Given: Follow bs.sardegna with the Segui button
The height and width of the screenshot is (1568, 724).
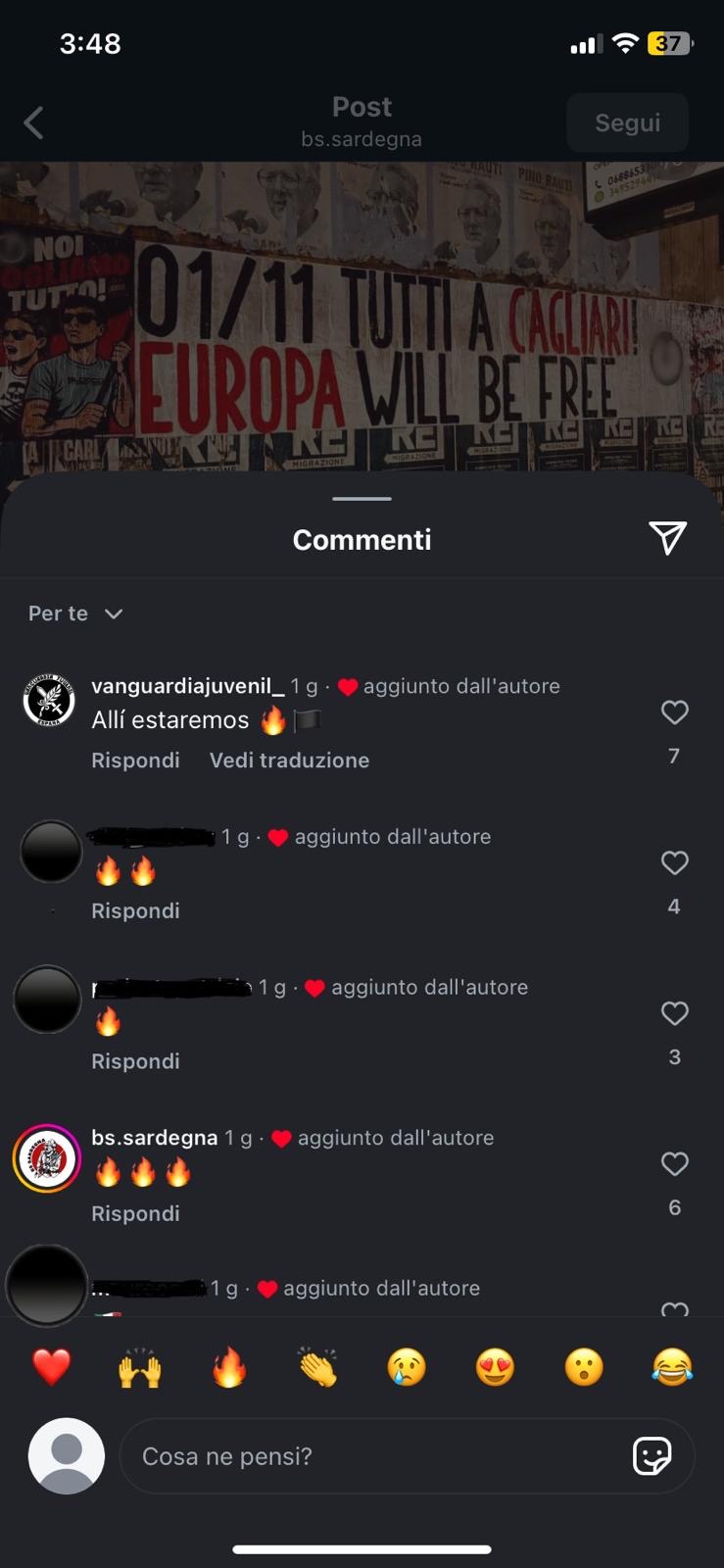Looking at the screenshot, I should 627,122.
